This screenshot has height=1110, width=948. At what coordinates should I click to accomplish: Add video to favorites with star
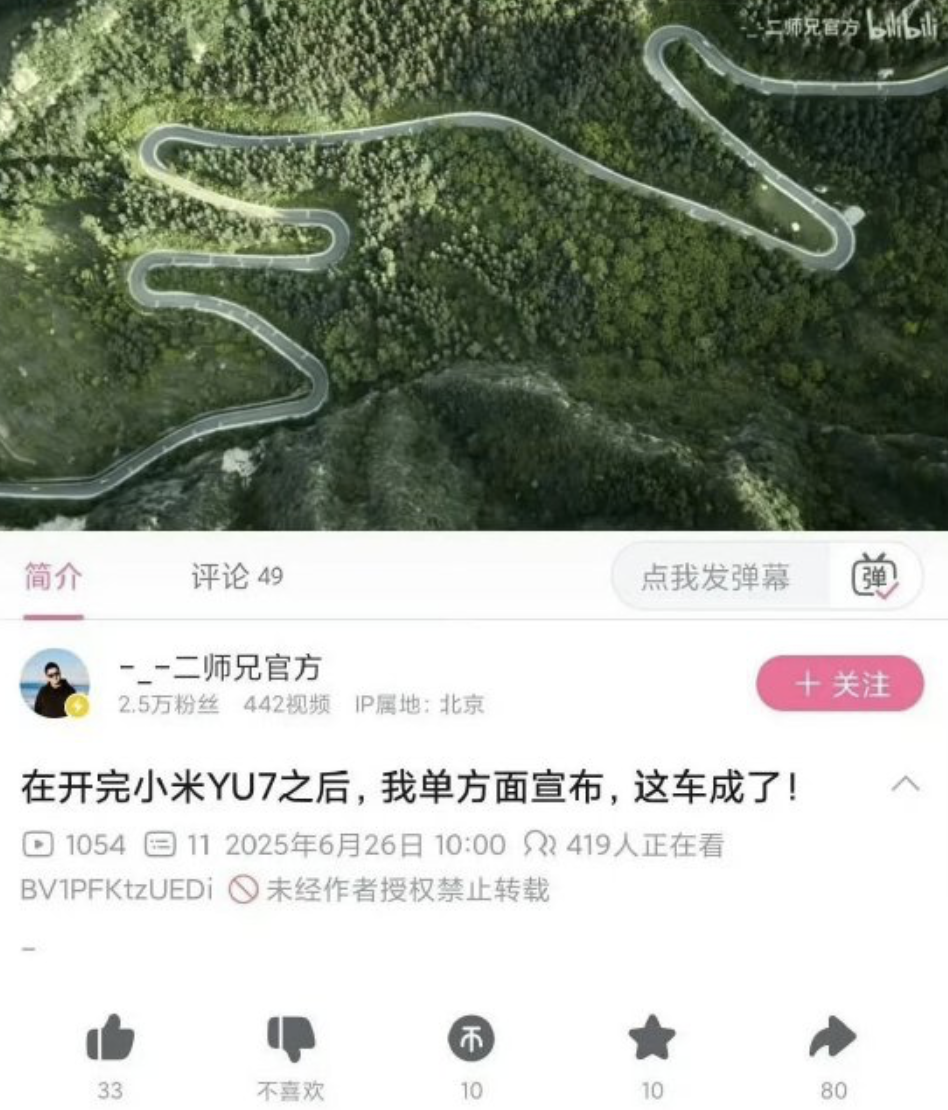pos(652,1040)
